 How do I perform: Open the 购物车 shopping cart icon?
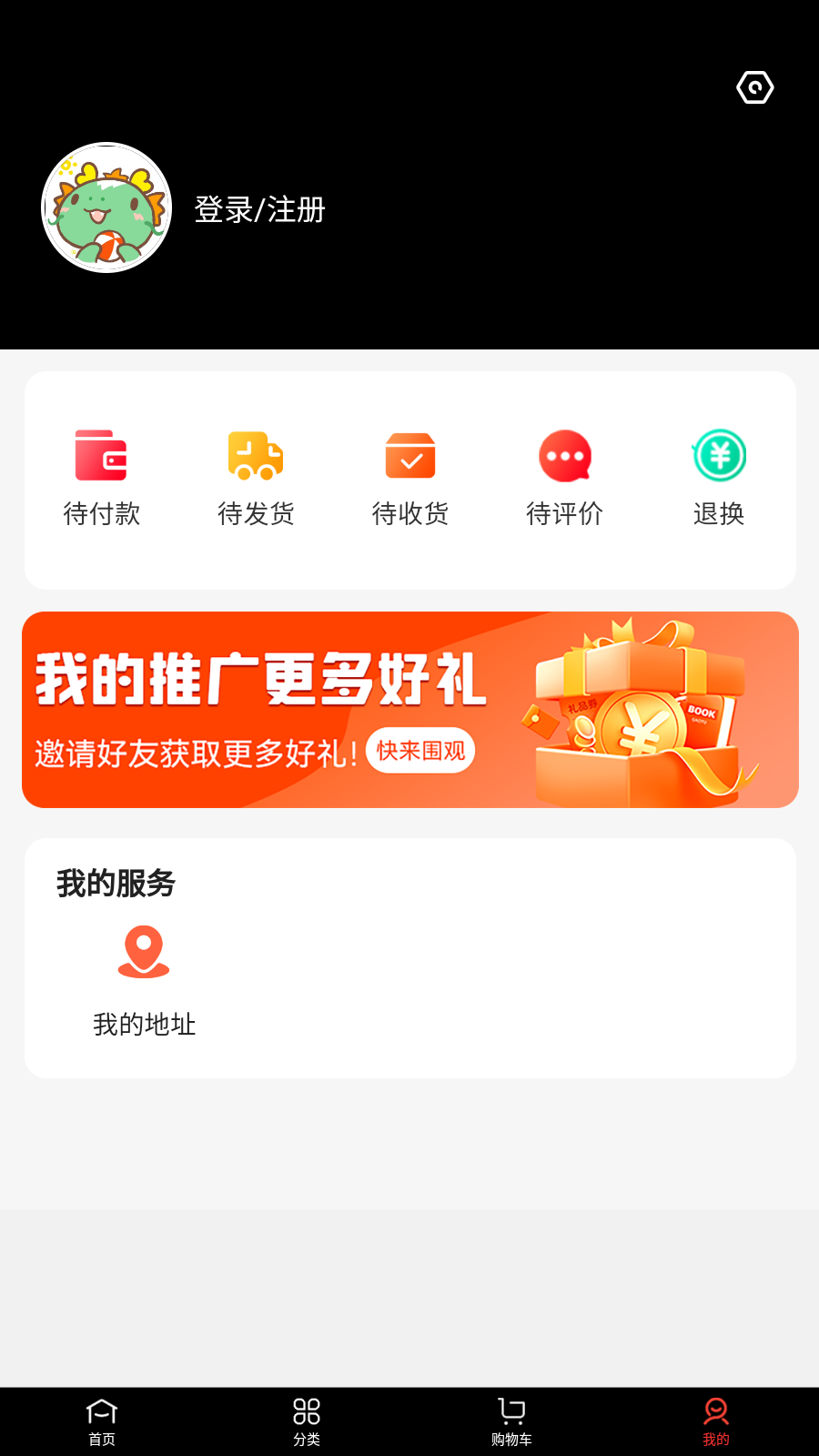pos(511,1409)
